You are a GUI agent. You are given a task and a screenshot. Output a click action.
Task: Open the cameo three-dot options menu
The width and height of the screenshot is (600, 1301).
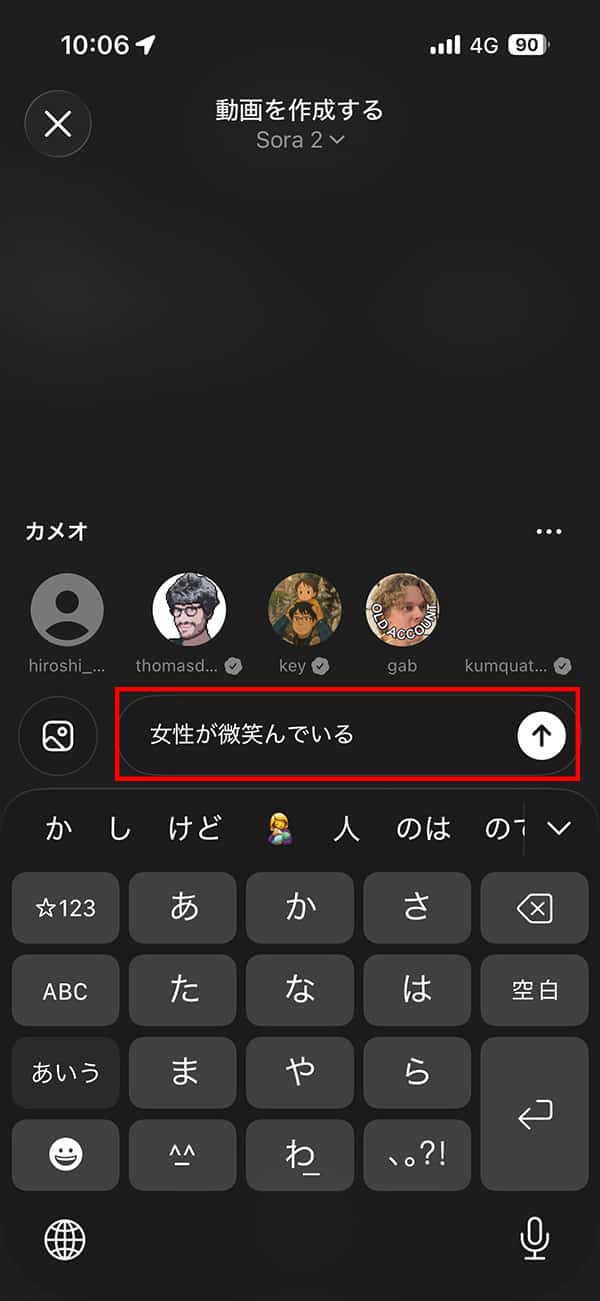coord(549,532)
